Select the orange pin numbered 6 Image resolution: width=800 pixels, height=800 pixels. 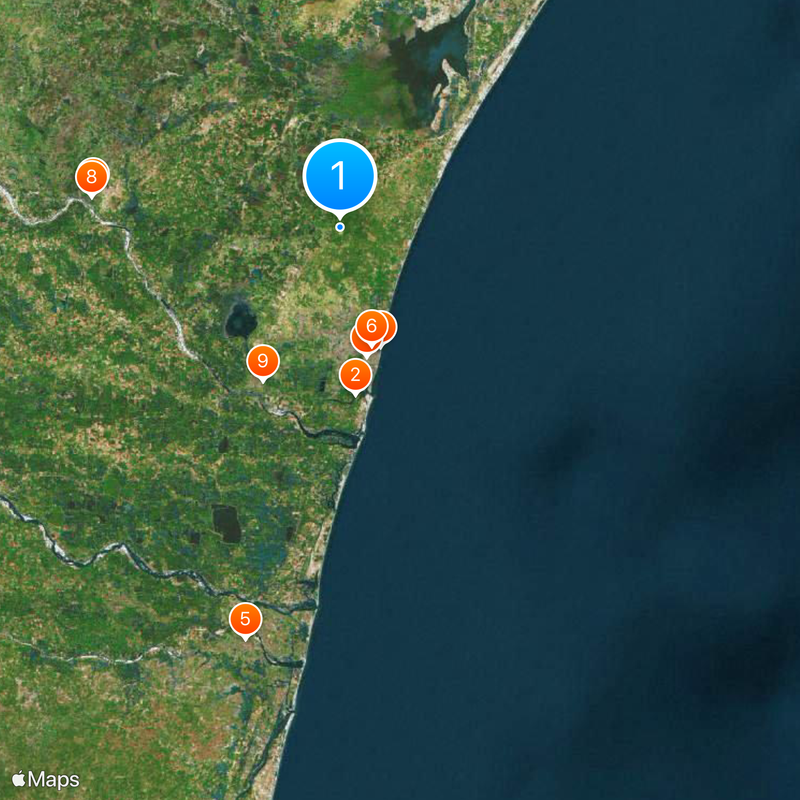point(371,326)
